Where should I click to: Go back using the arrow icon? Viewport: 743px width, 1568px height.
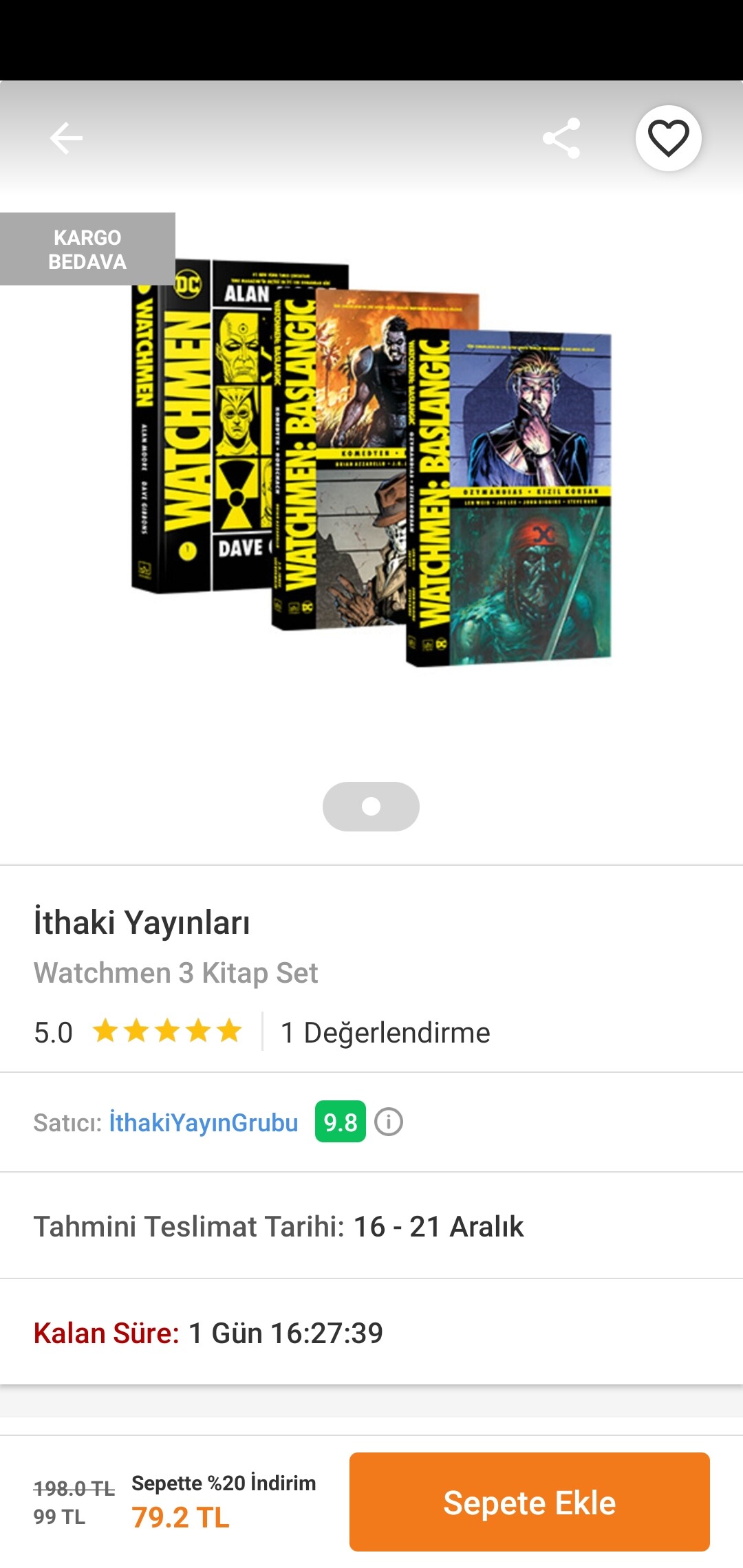[x=66, y=138]
